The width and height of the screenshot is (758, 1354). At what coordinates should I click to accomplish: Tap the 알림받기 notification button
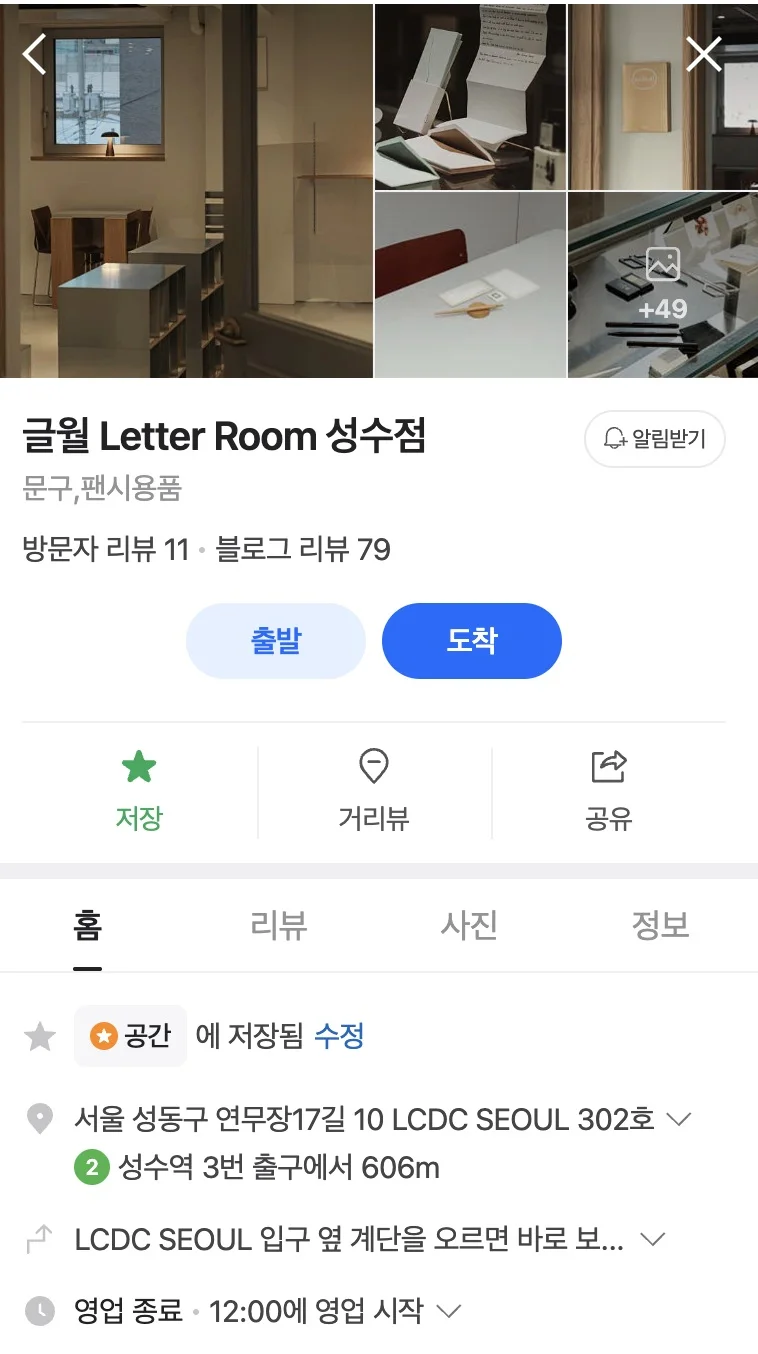click(655, 439)
